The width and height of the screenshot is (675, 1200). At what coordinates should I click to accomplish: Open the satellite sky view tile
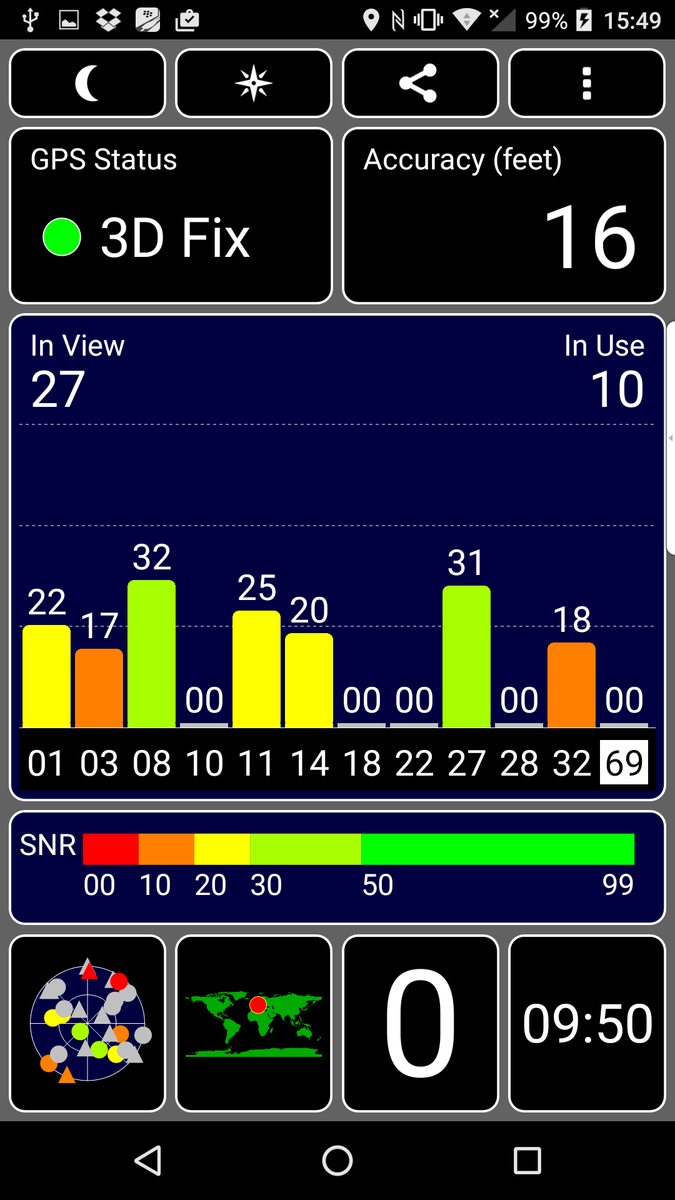pos(88,1023)
